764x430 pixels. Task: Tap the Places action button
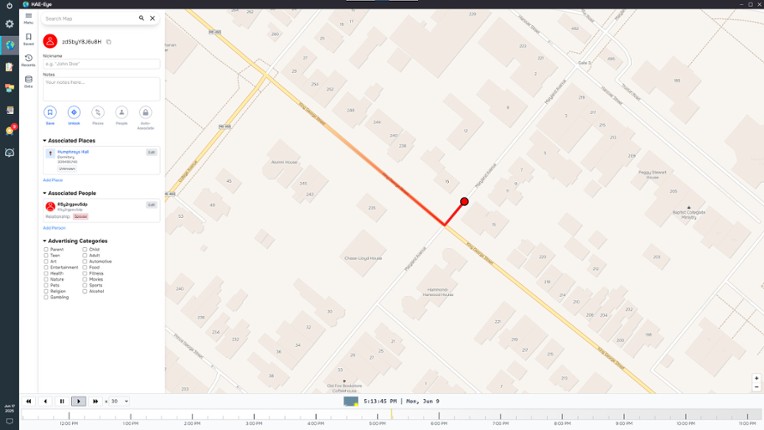98,113
